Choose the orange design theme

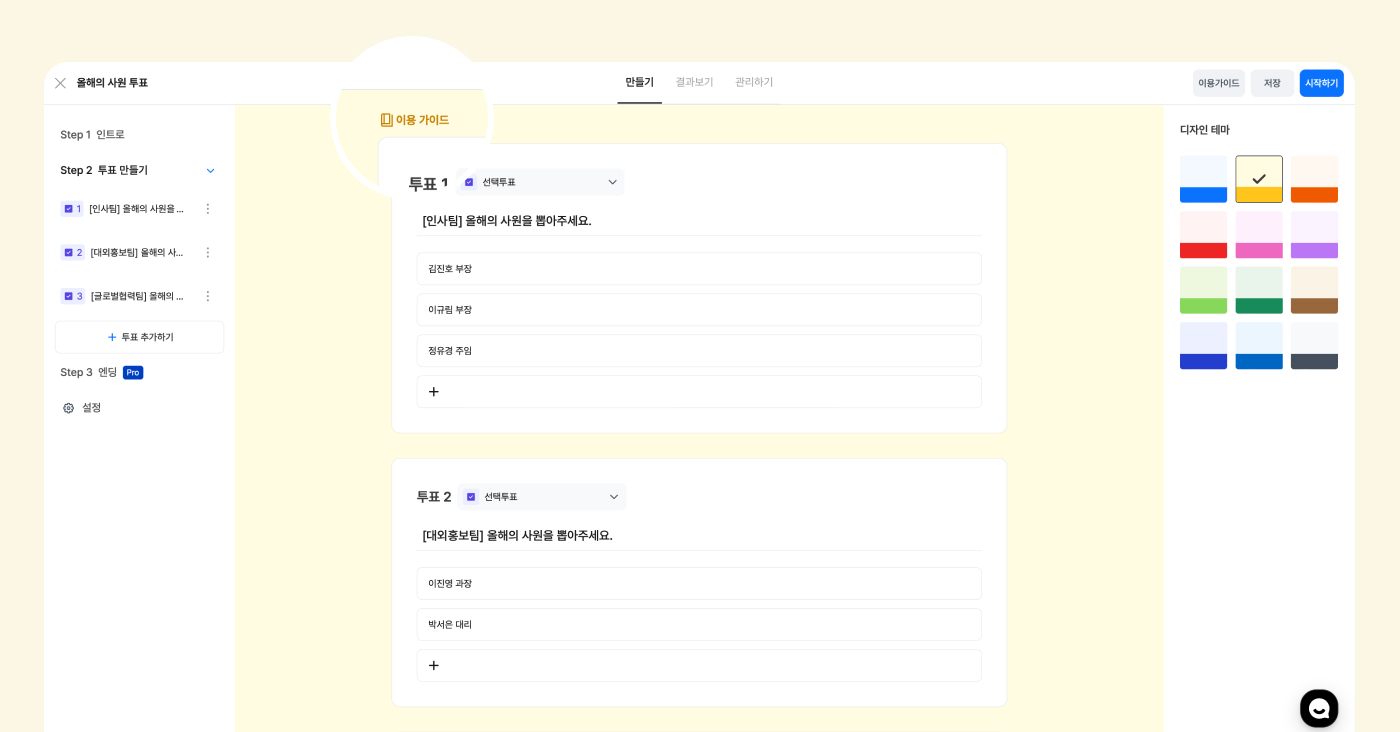[1314, 179]
